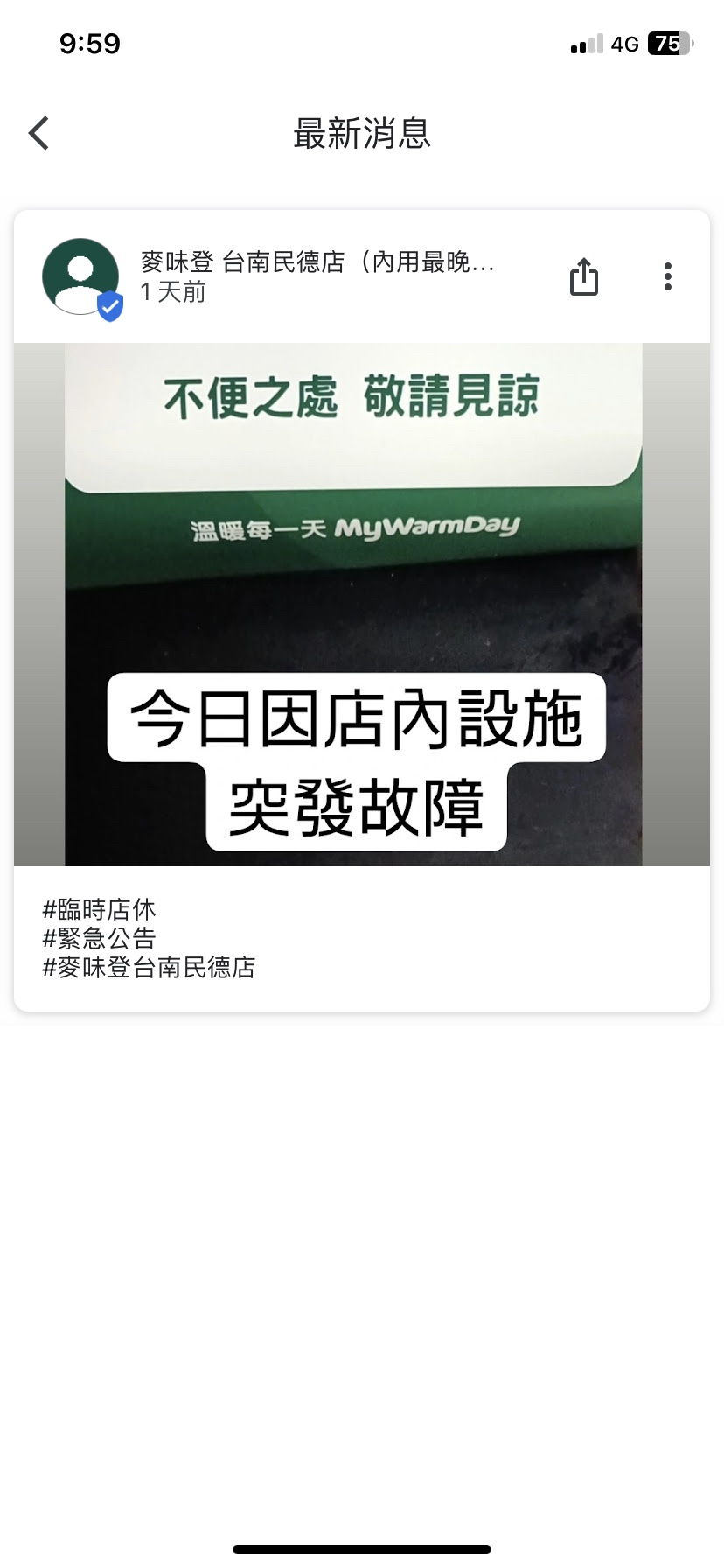Open 麥味登 台南民德店 profile avatar
The width and height of the screenshot is (724, 1568).
[81, 277]
